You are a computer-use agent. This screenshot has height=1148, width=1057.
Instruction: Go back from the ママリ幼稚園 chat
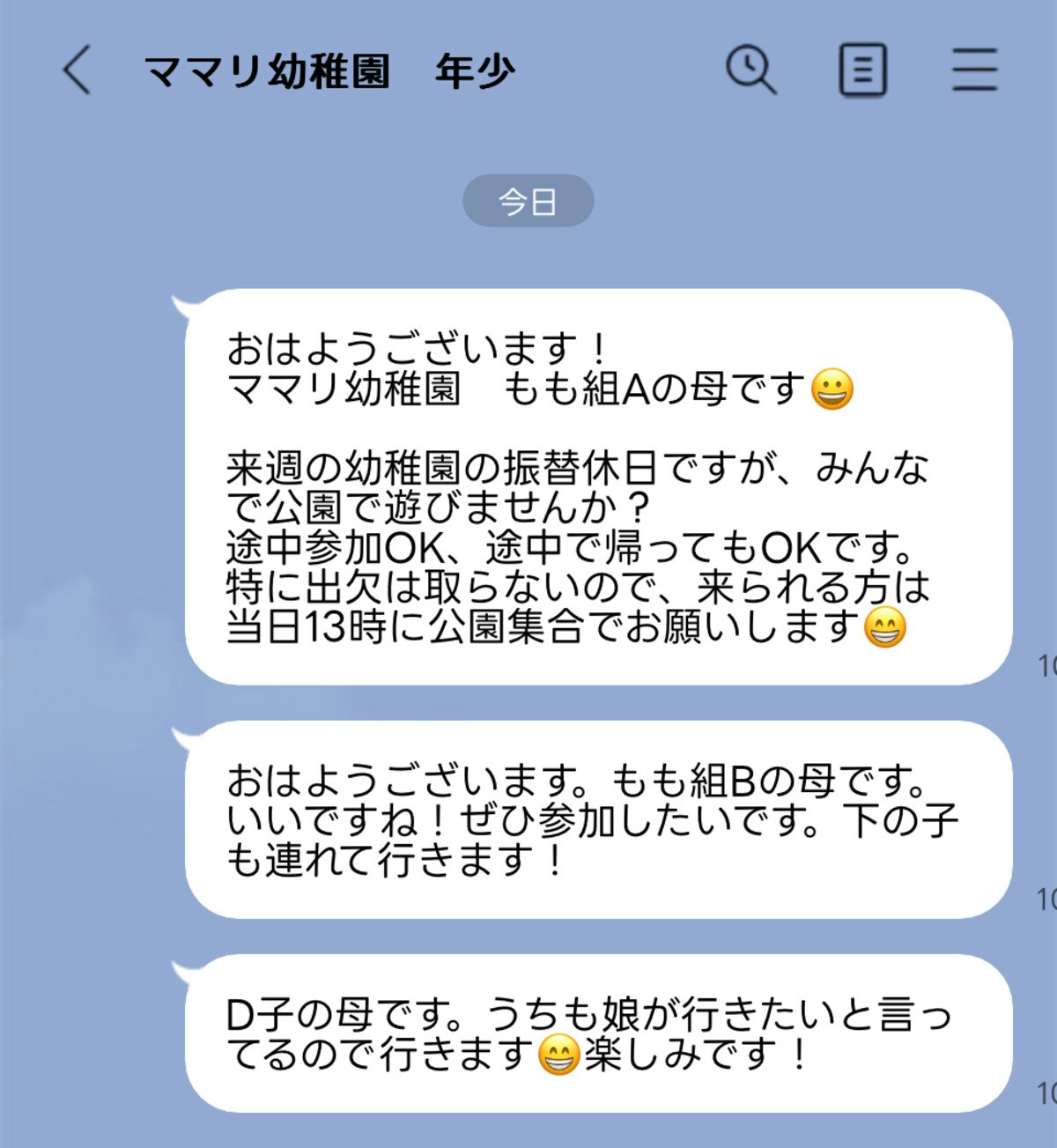pyautogui.click(x=78, y=70)
